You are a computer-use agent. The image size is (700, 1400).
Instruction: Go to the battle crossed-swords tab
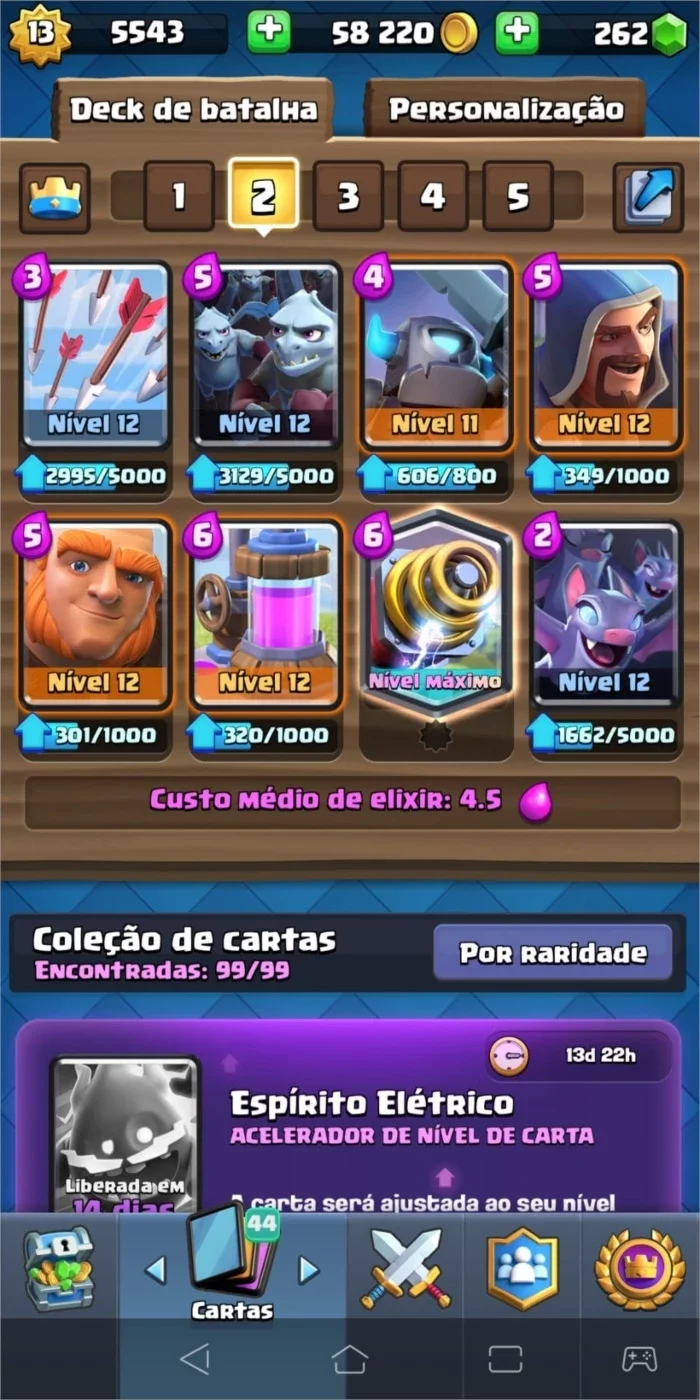405,1266
